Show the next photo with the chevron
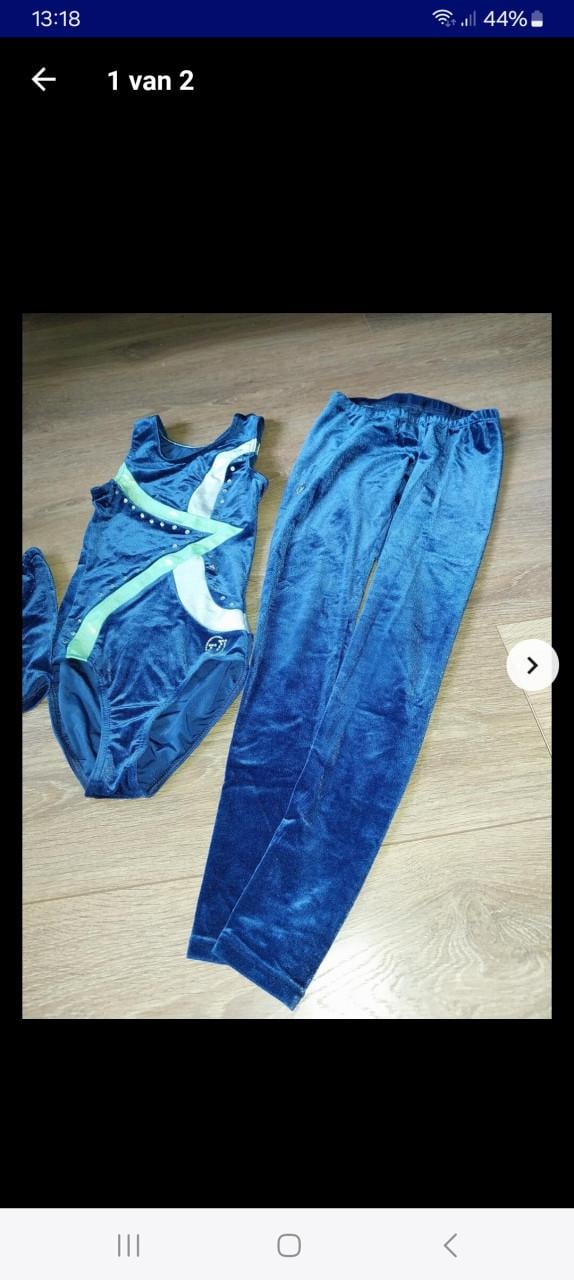574x1280 pixels. (532, 665)
